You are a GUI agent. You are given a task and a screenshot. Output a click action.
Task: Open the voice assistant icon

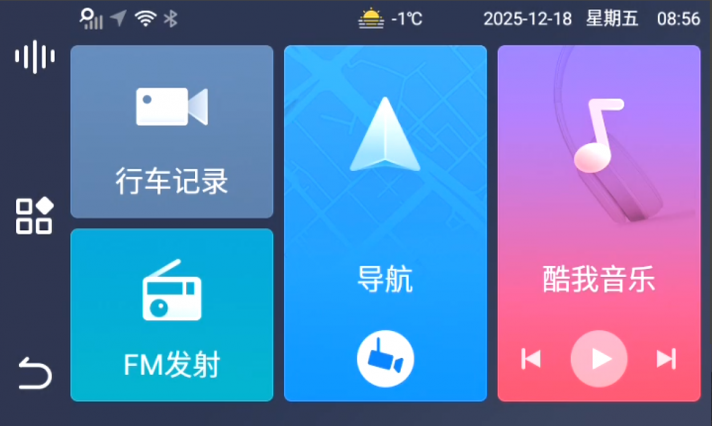pos(34,57)
